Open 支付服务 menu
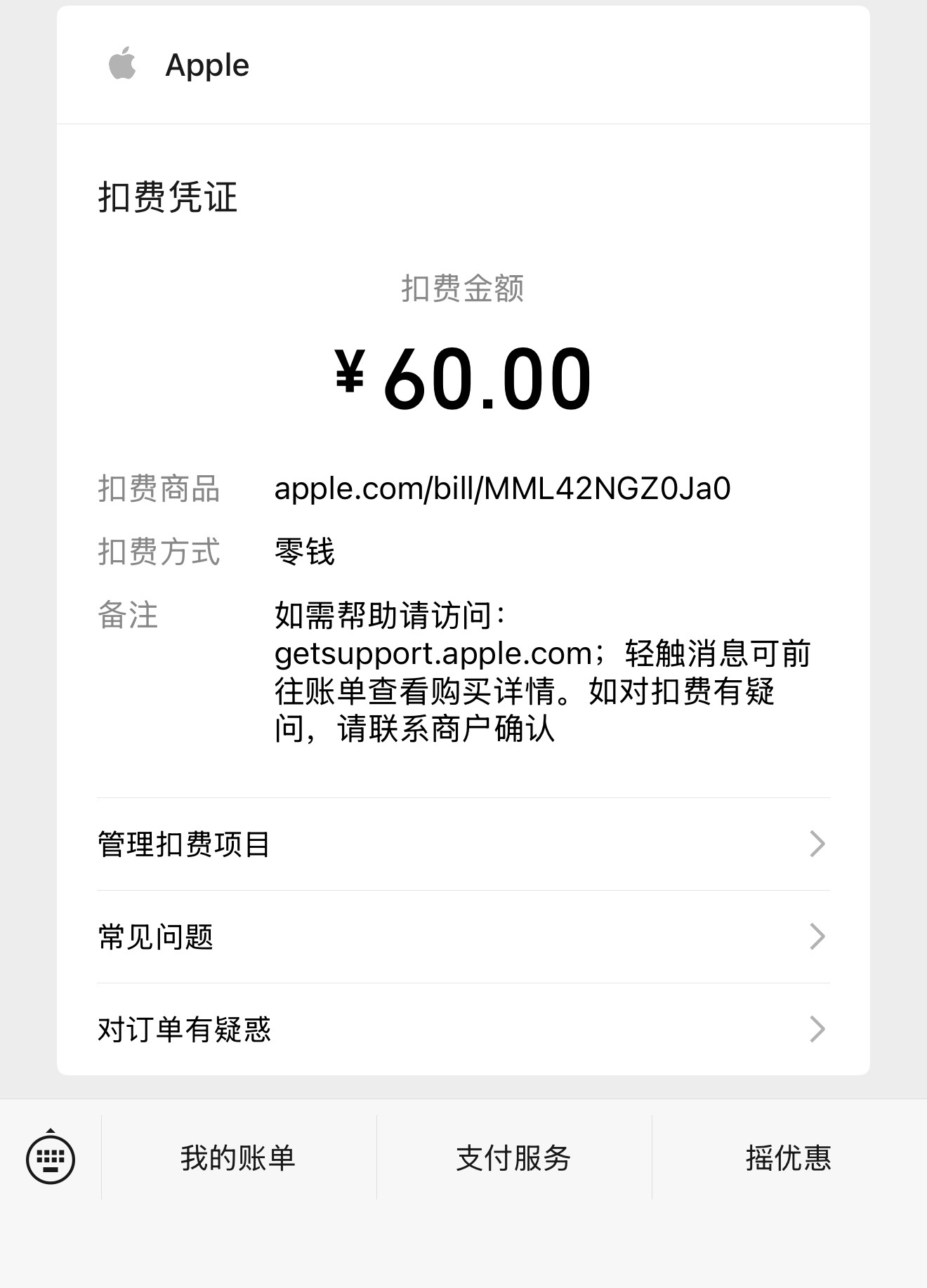This screenshot has height=1288, width=927. (x=513, y=1158)
